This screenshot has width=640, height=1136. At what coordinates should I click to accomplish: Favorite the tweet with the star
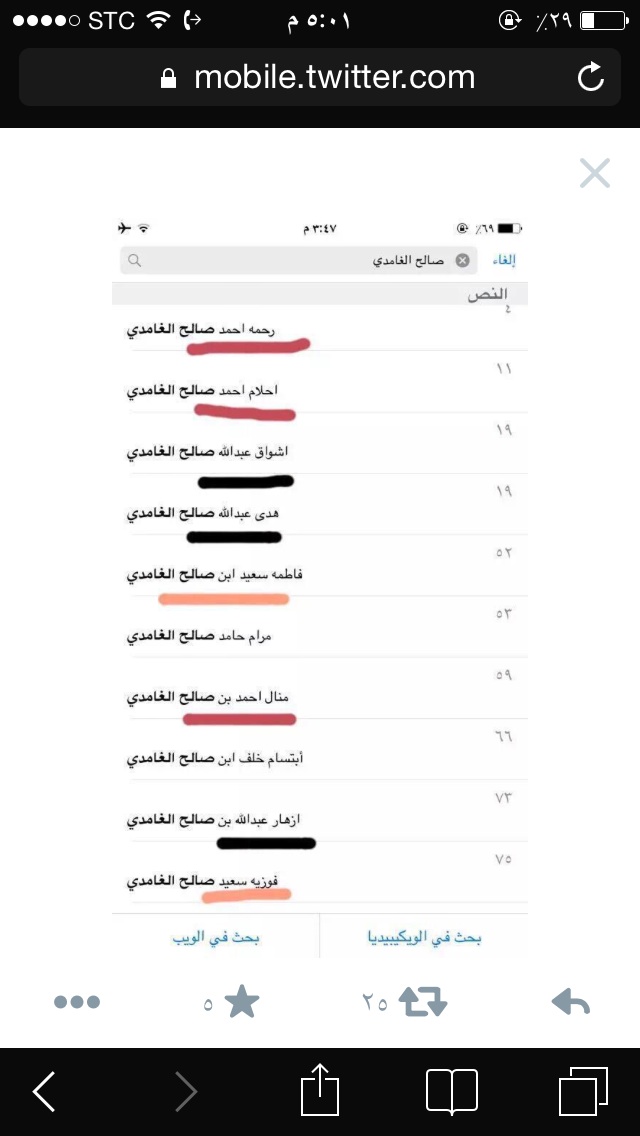coord(241,1002)
